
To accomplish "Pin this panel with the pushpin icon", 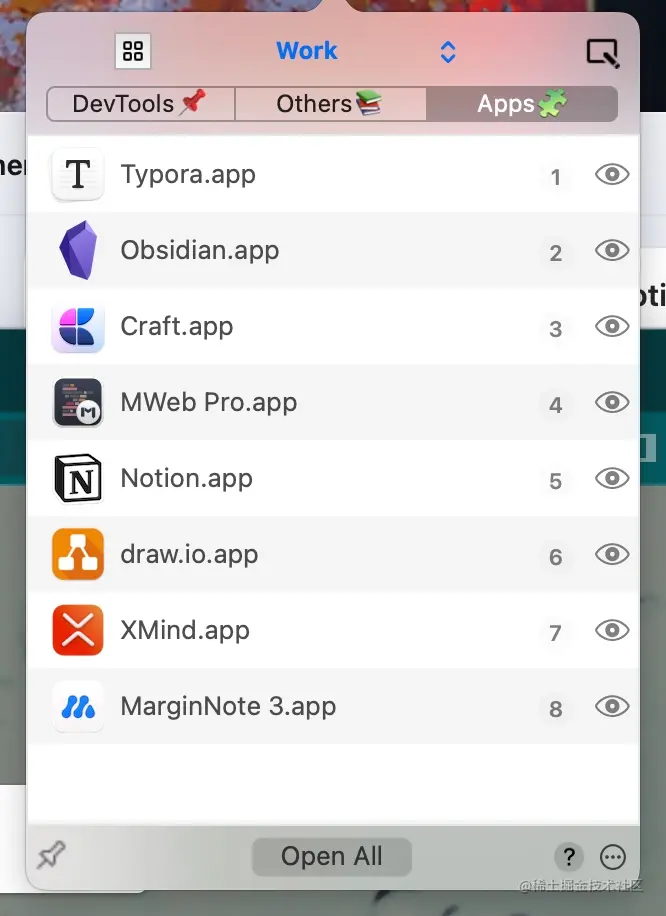I will click(50, 856).
